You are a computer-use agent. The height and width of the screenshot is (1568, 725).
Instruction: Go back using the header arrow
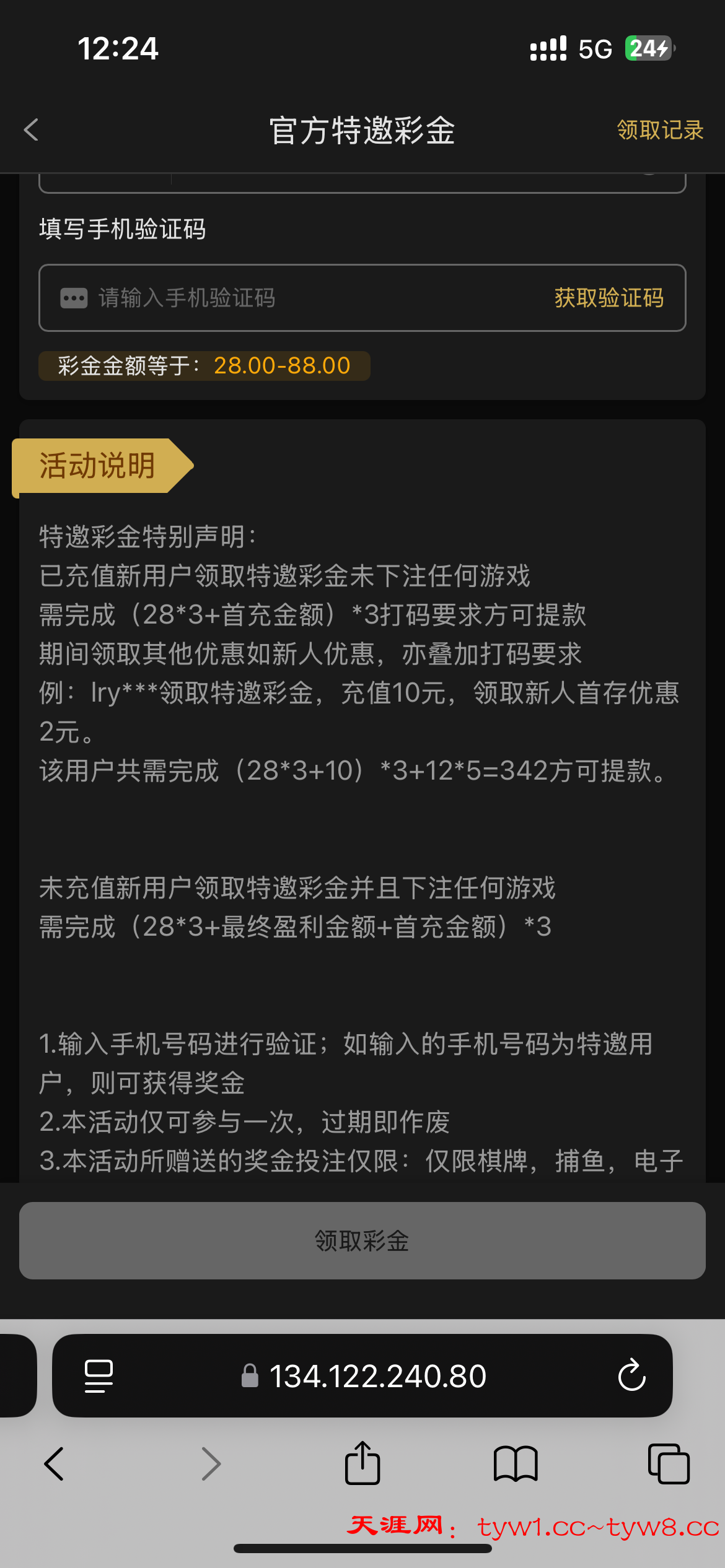(31, 130)
